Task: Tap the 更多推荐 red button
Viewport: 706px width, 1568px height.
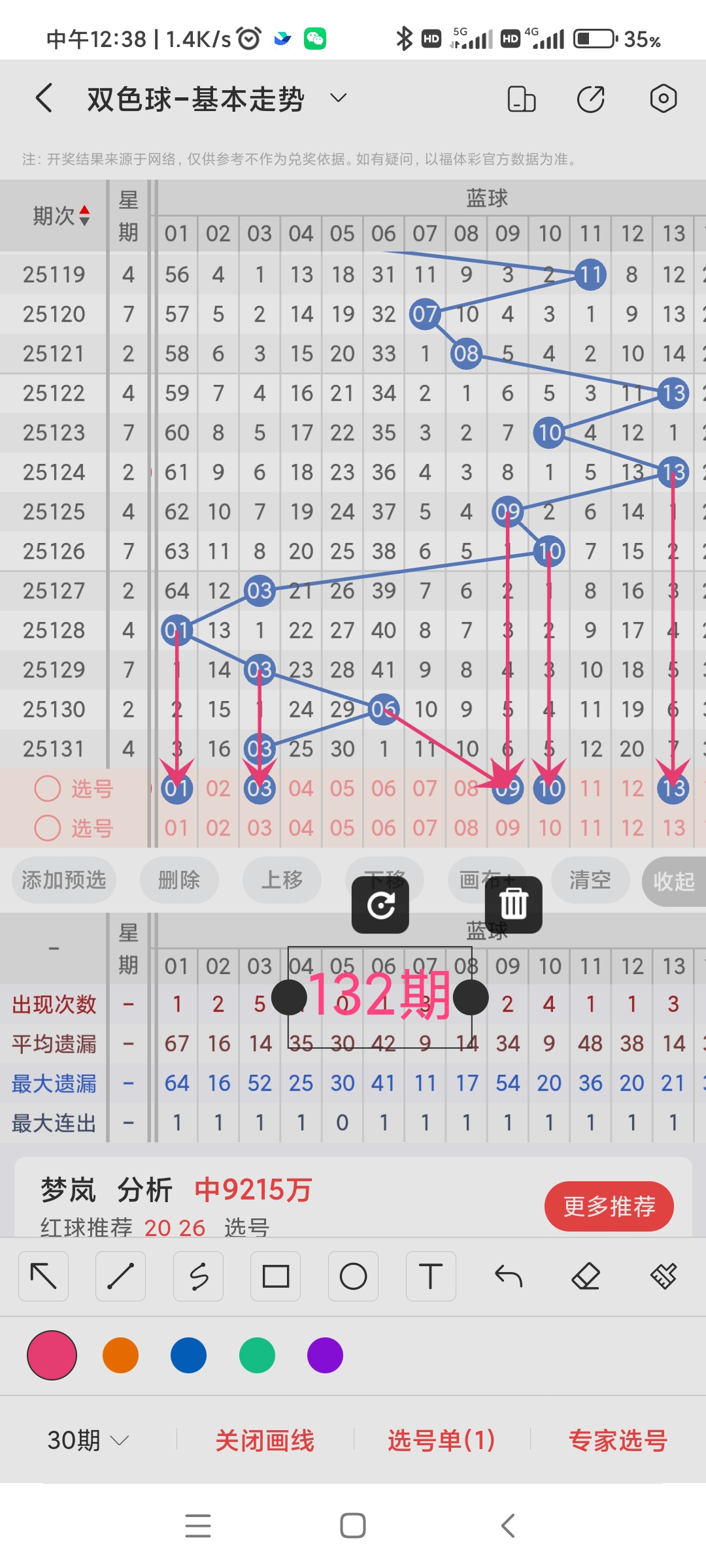Action: (x=609, y=1206)
